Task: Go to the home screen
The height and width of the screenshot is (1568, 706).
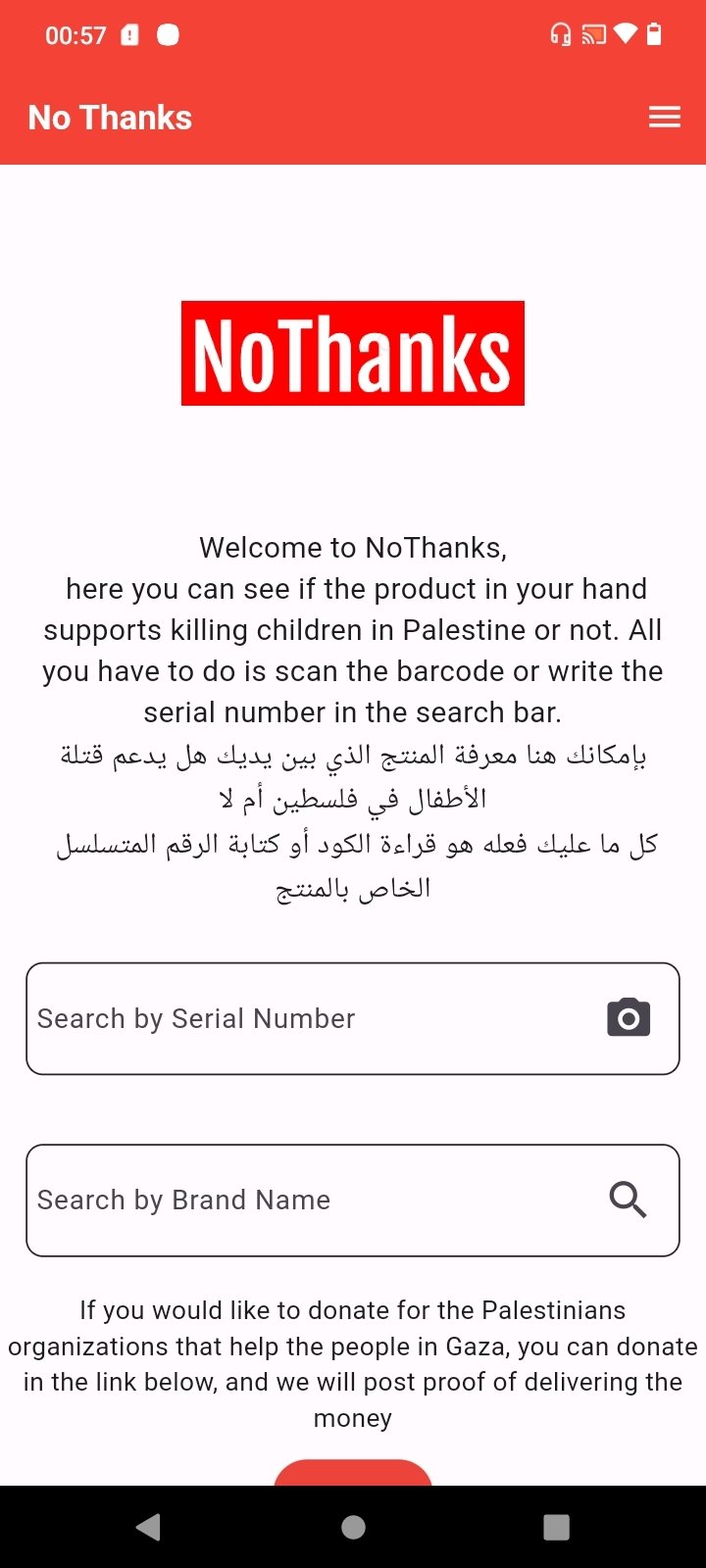Action: pos(353,1527)
